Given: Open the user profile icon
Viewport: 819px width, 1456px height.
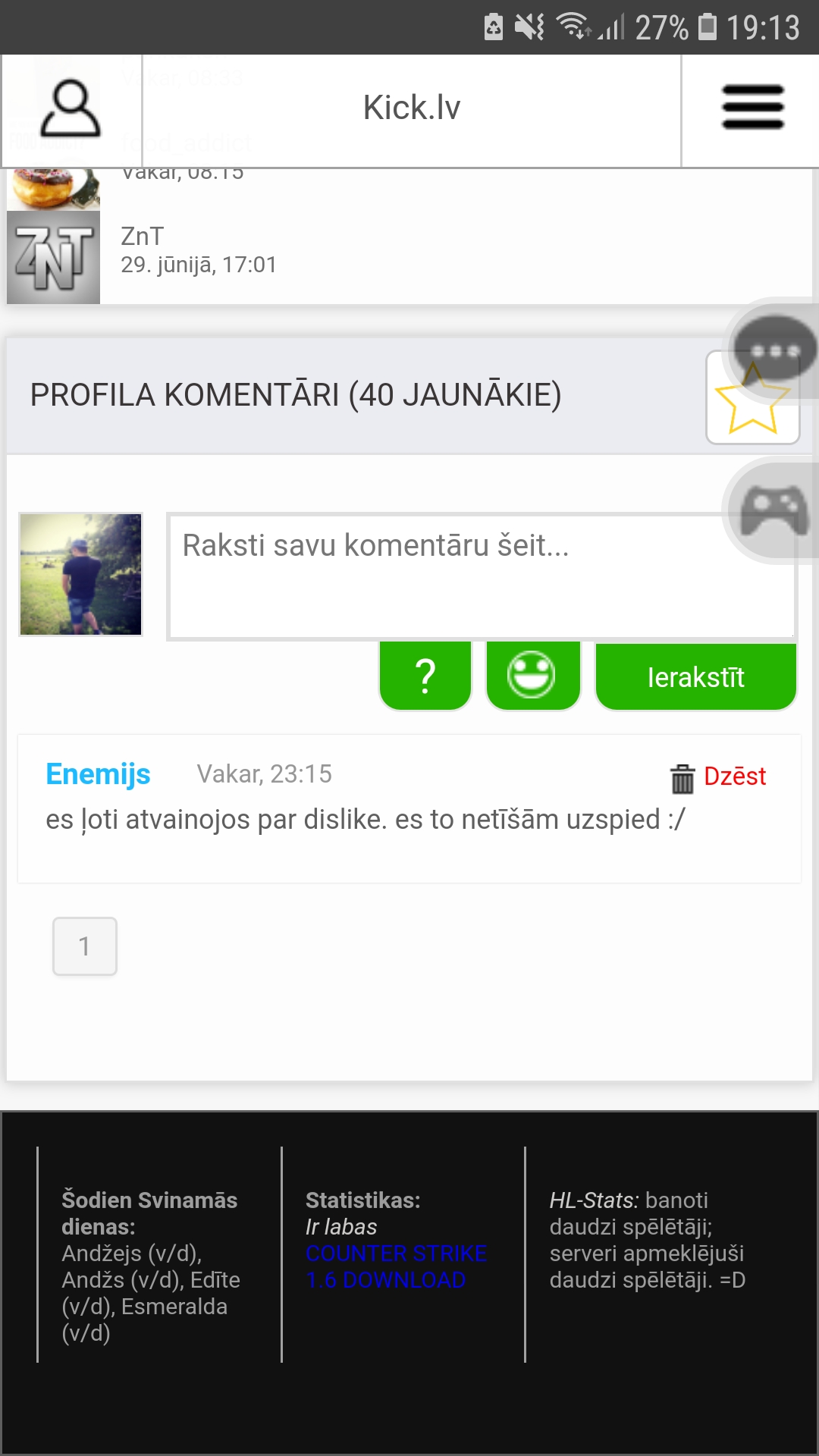Looking at the screenshot, I should (x=71, y=110).
